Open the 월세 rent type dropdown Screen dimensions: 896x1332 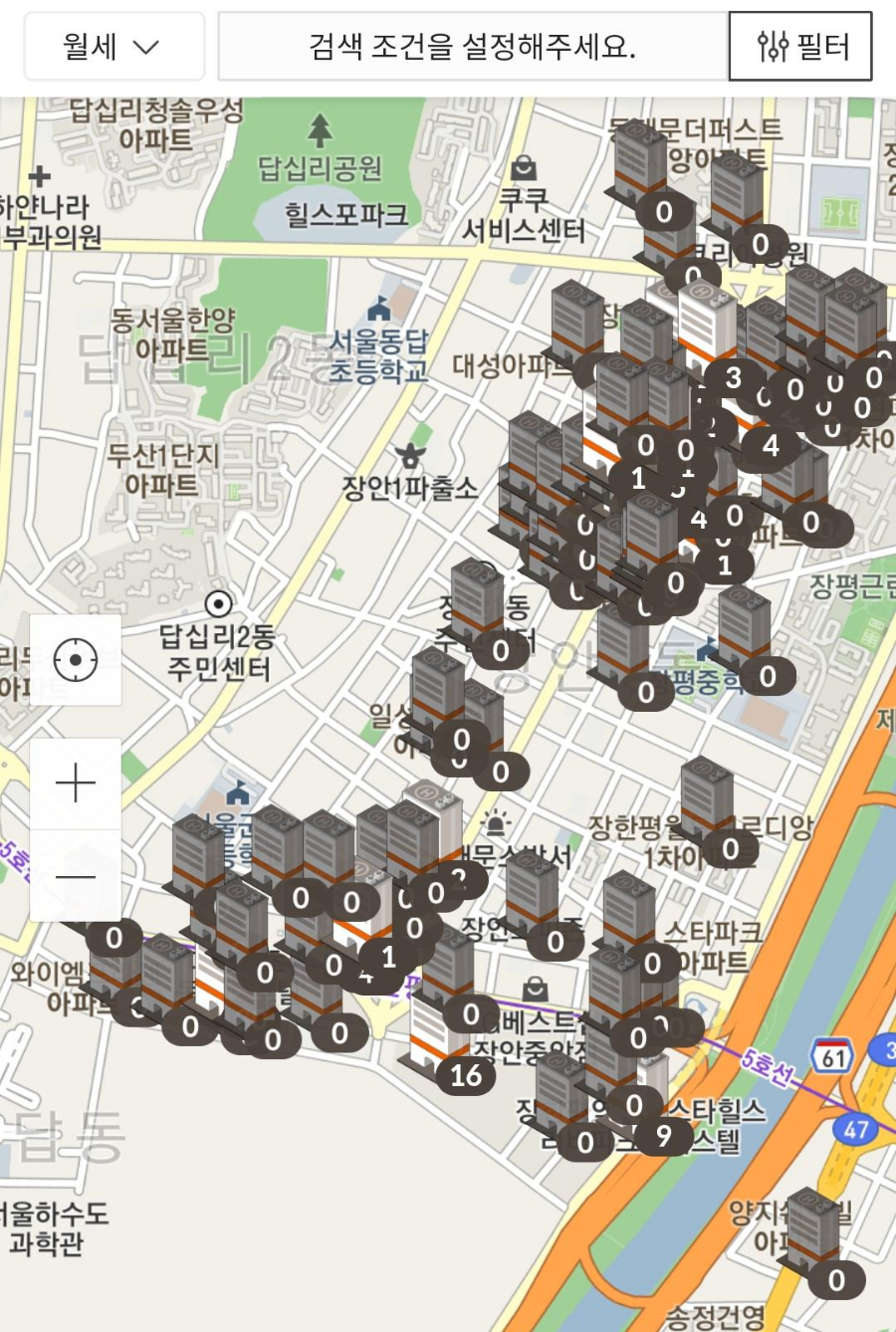[112, 47]
